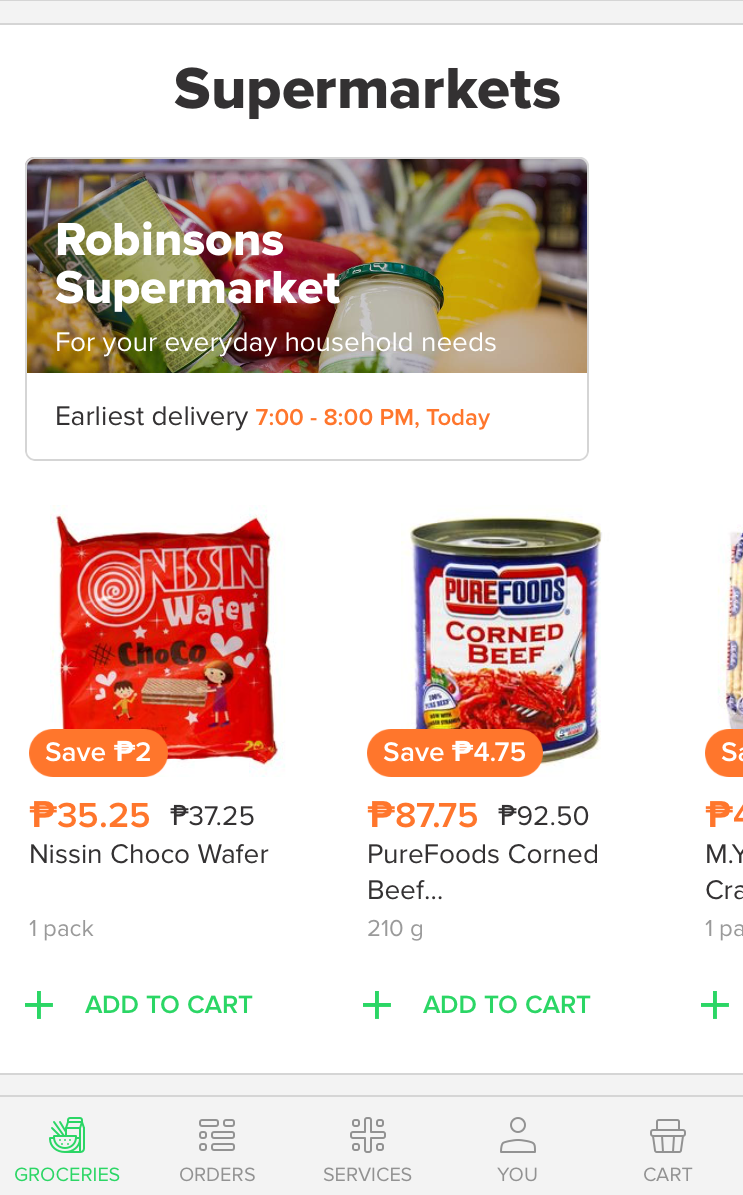Open the Services tab

(x=367, y=1149)
